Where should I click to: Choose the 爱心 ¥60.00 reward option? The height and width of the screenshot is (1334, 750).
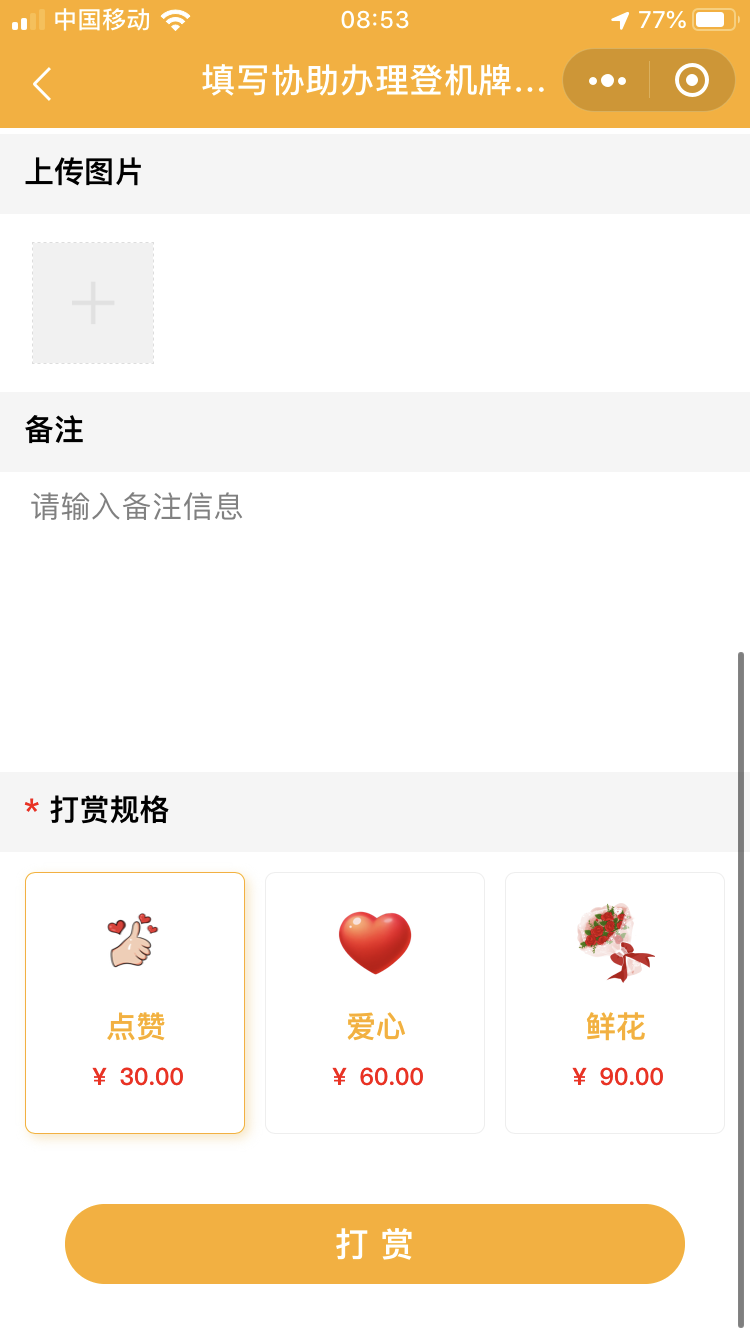click(375, 1003)
